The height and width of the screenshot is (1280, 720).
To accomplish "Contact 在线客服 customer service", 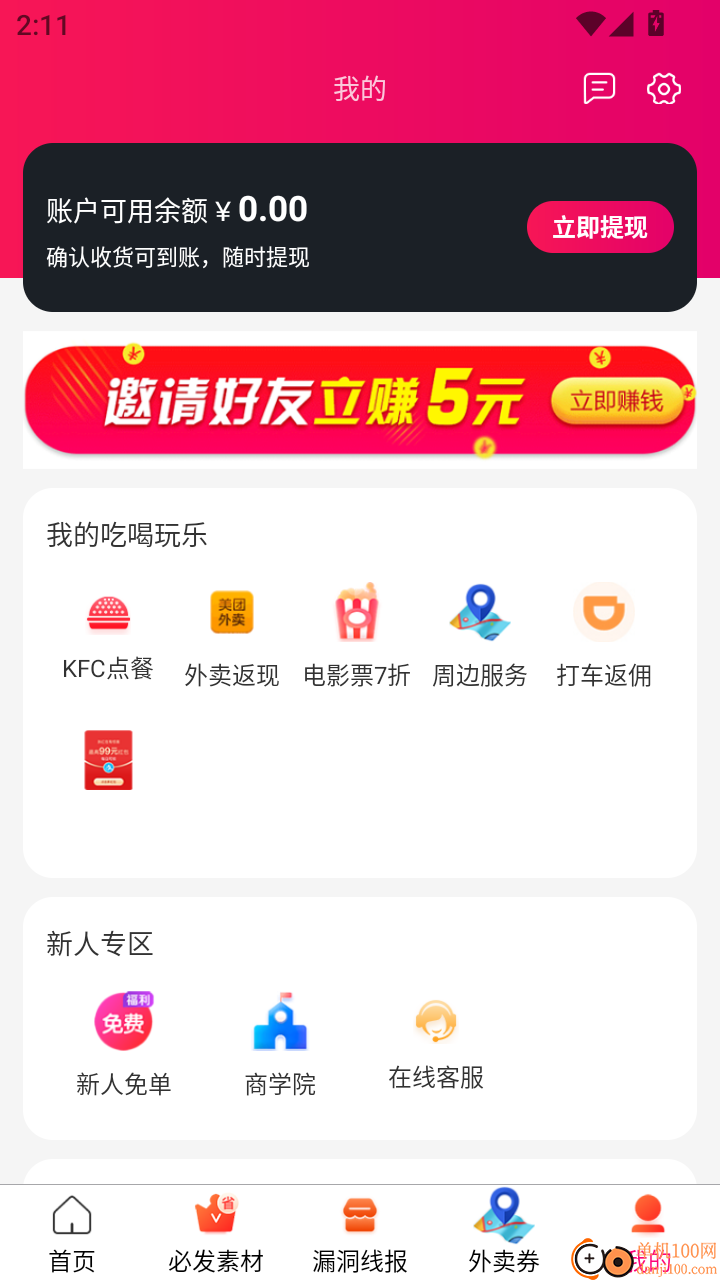I will (433, 1021).
